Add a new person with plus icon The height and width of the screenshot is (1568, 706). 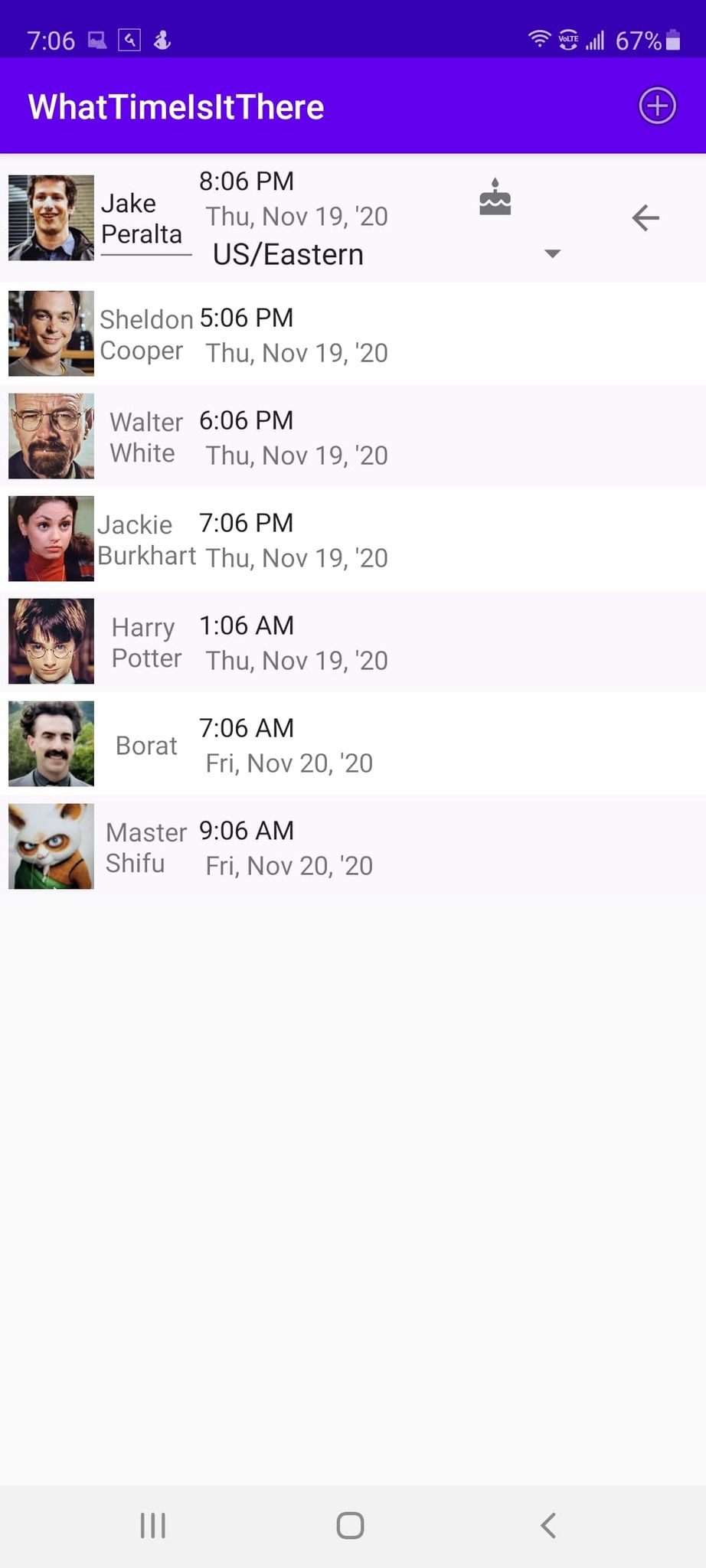(657, 106)
